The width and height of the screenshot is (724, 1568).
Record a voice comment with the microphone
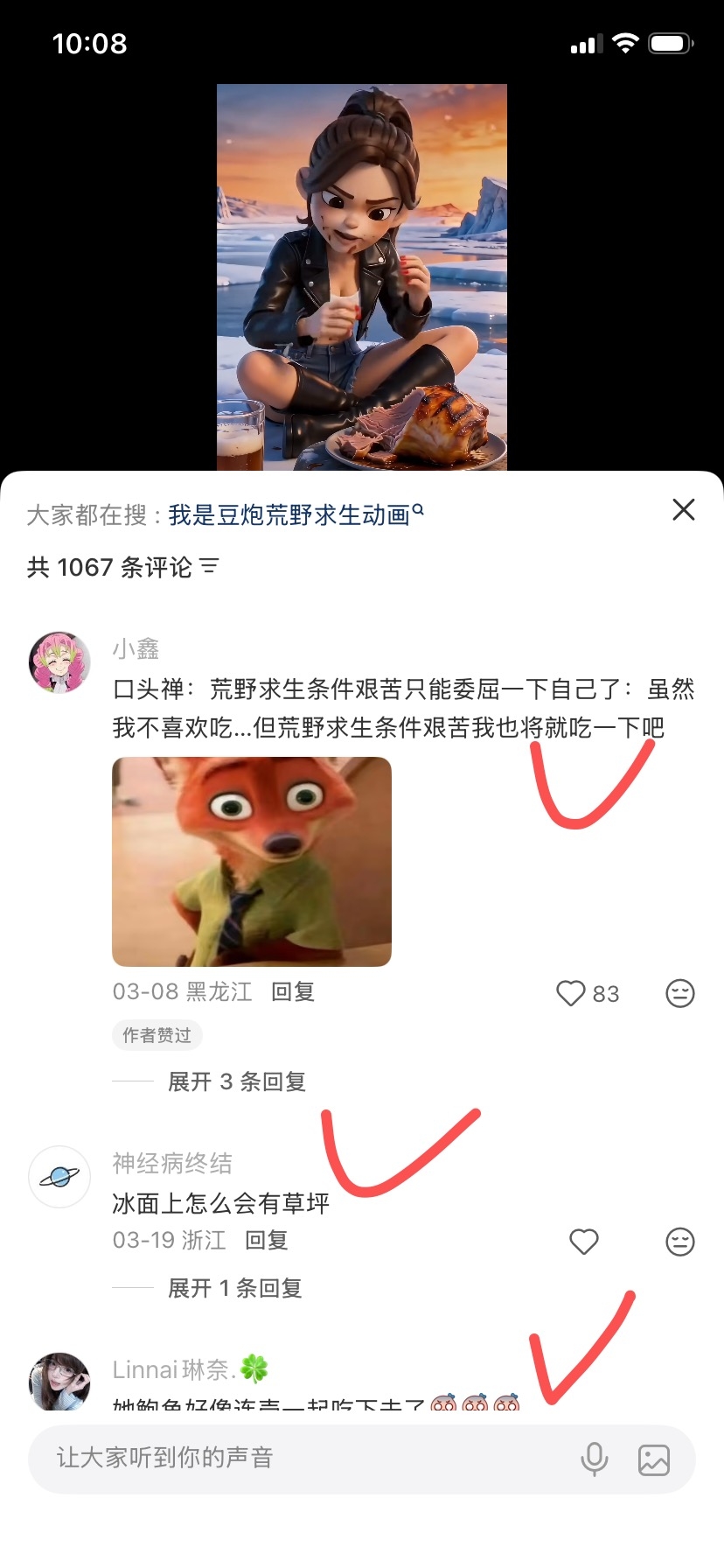[x=594, y=1459]
